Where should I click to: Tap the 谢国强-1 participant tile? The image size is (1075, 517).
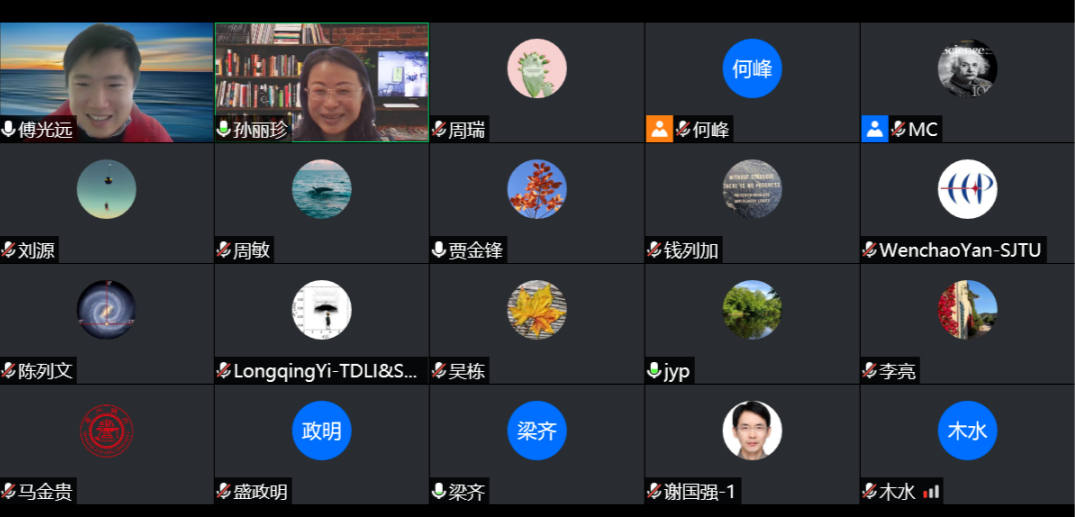point(752,444)
